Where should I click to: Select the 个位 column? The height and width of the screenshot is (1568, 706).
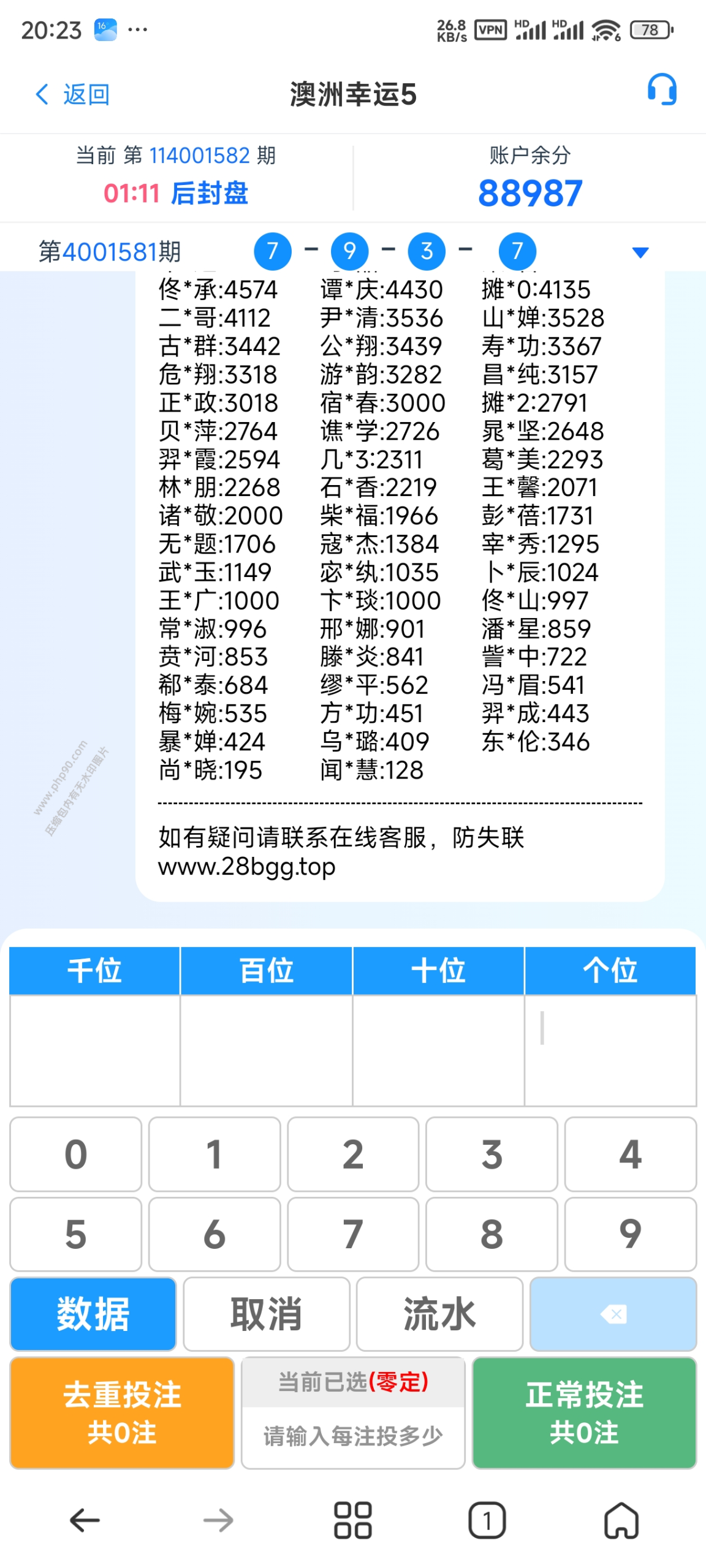coord(610,970)
